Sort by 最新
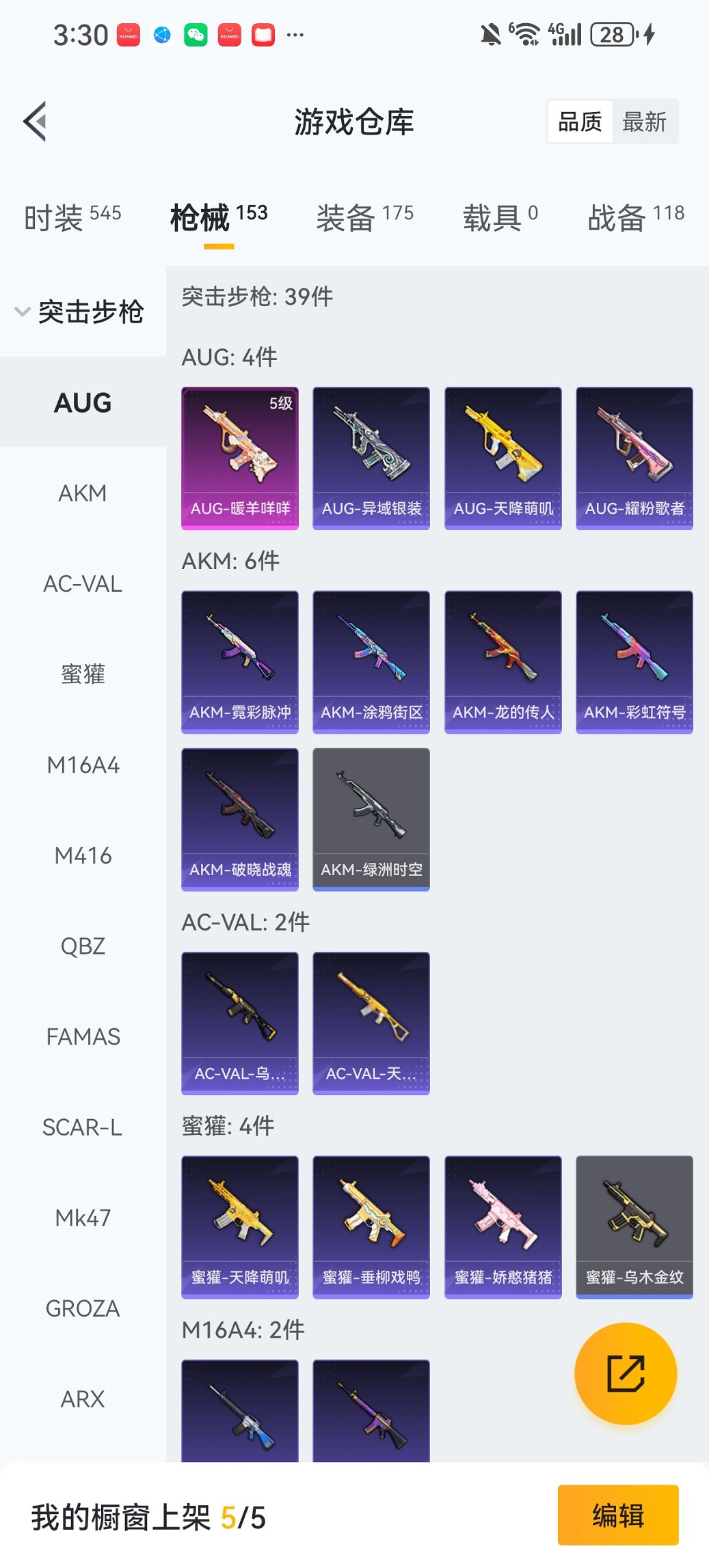 click(x=644, y=122)
